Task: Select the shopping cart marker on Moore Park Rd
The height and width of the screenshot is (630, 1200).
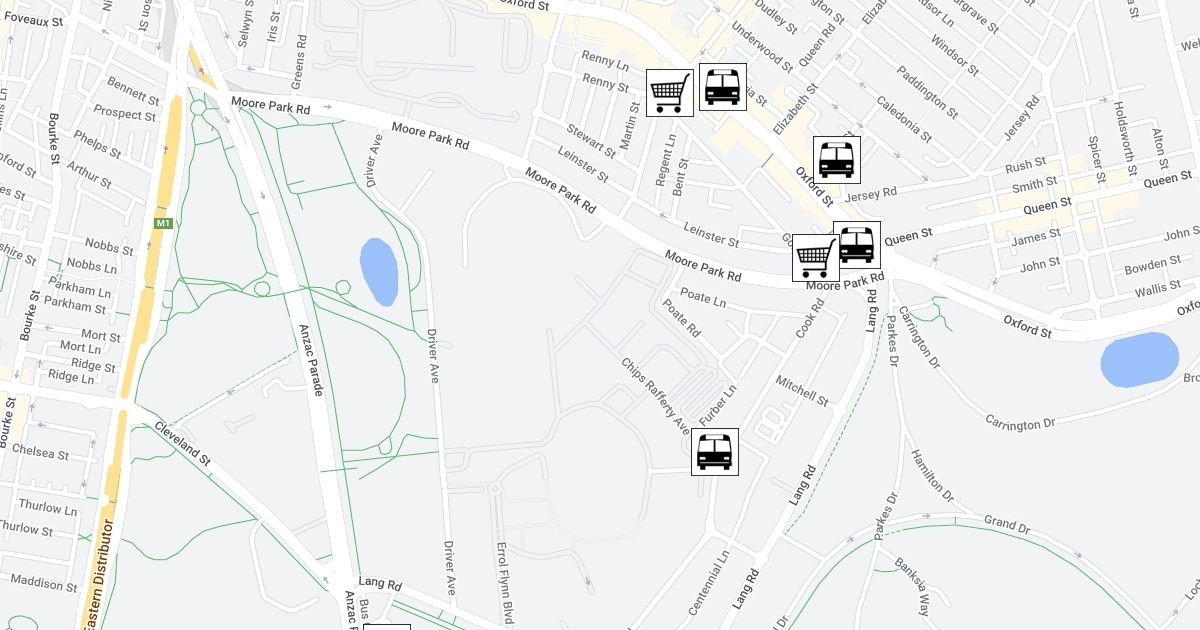Action: [814, 258]
